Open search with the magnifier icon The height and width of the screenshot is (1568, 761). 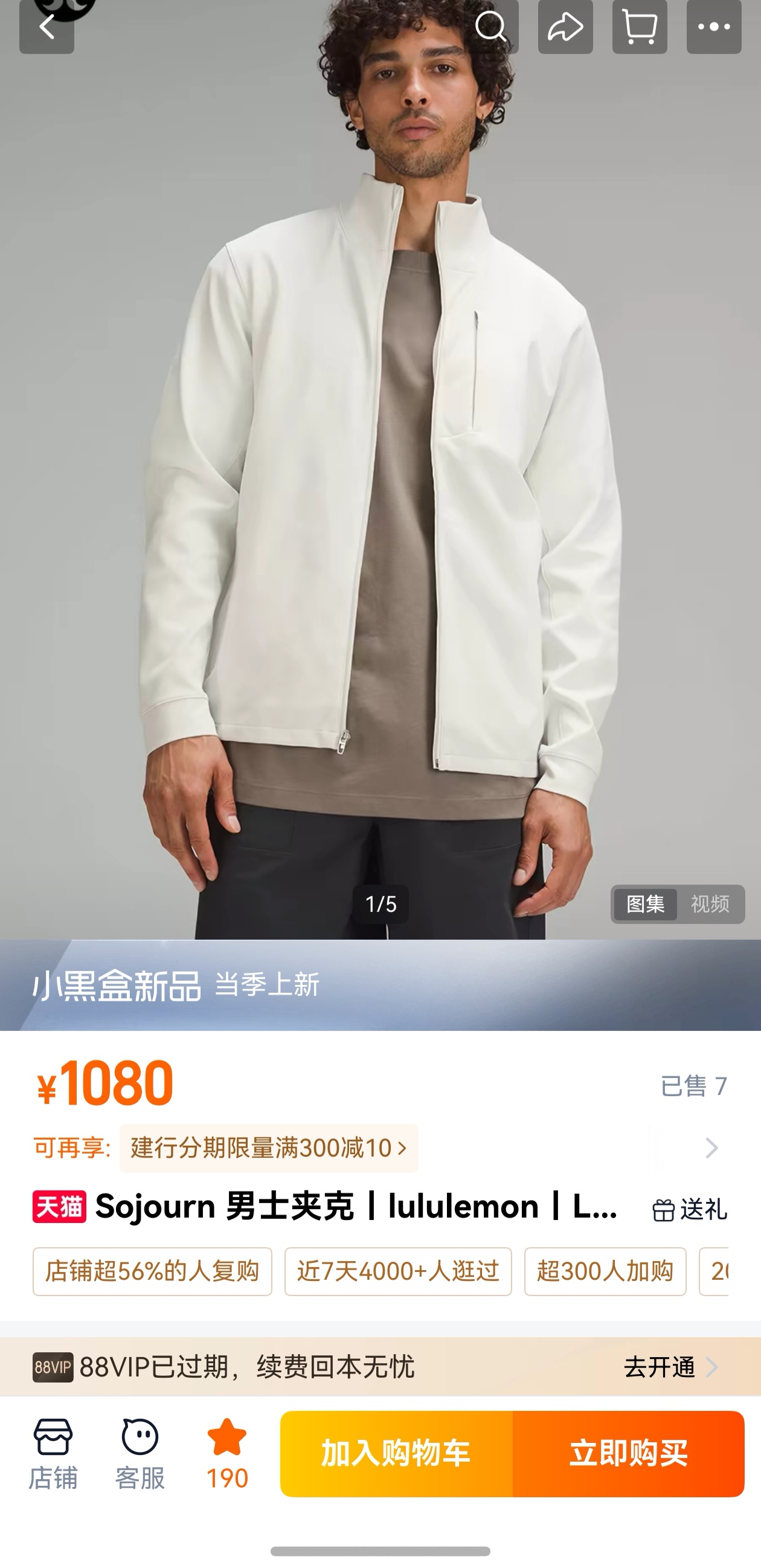point(490,27)
